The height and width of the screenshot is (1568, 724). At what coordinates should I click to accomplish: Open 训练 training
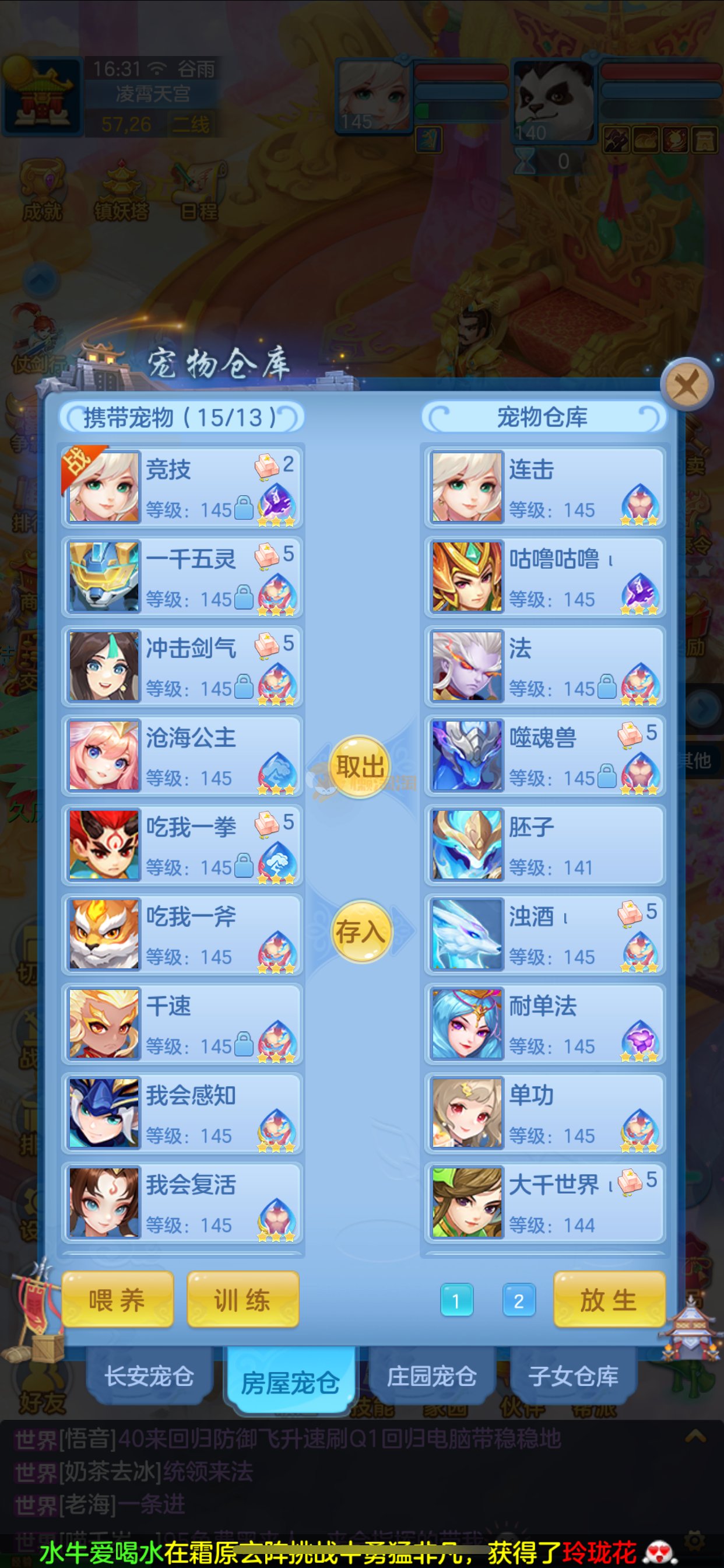(242, 1300)
